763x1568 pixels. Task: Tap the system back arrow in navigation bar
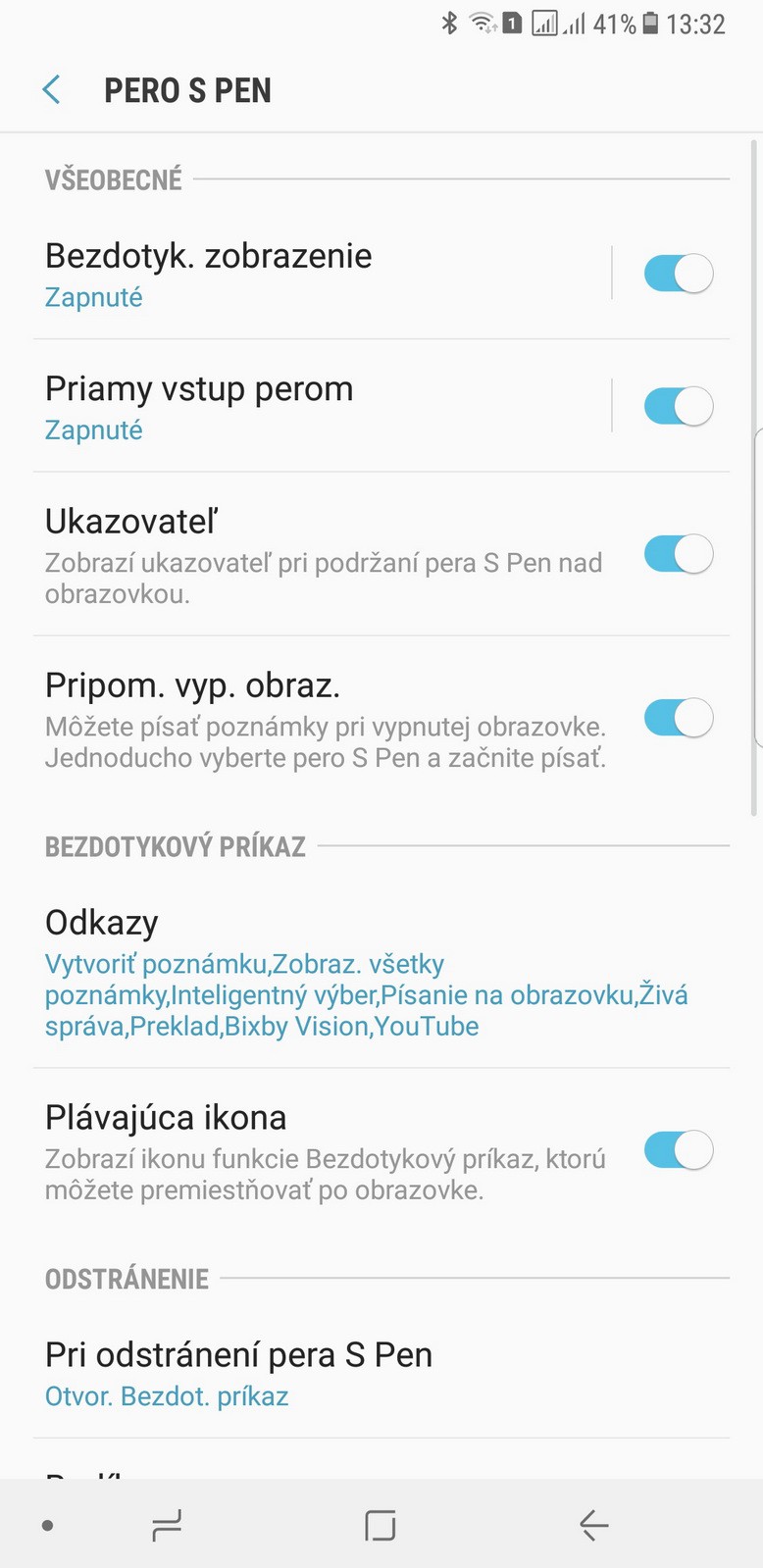tap(593, 1526)
